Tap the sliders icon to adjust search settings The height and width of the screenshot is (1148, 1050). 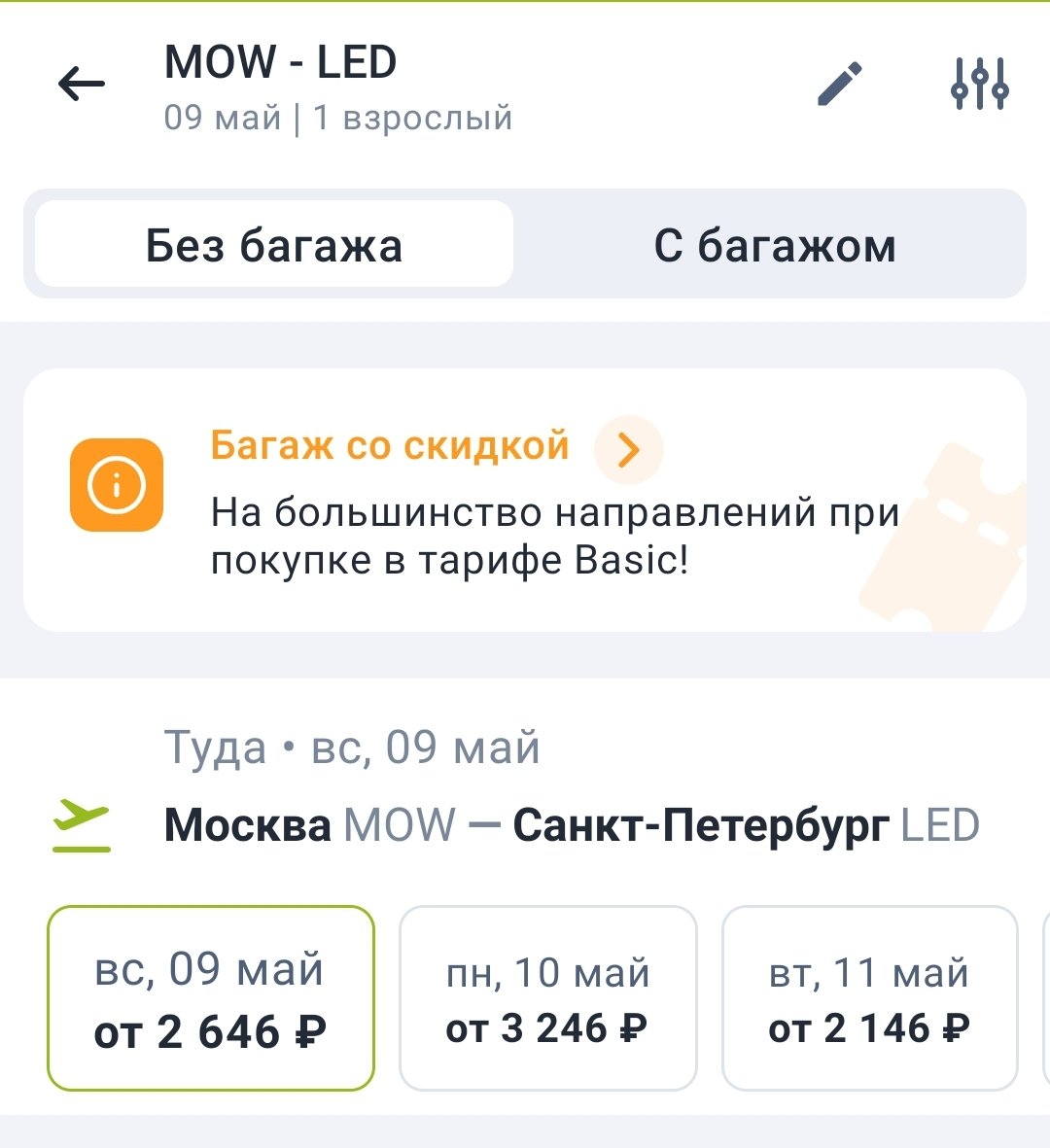click(982, 85)
